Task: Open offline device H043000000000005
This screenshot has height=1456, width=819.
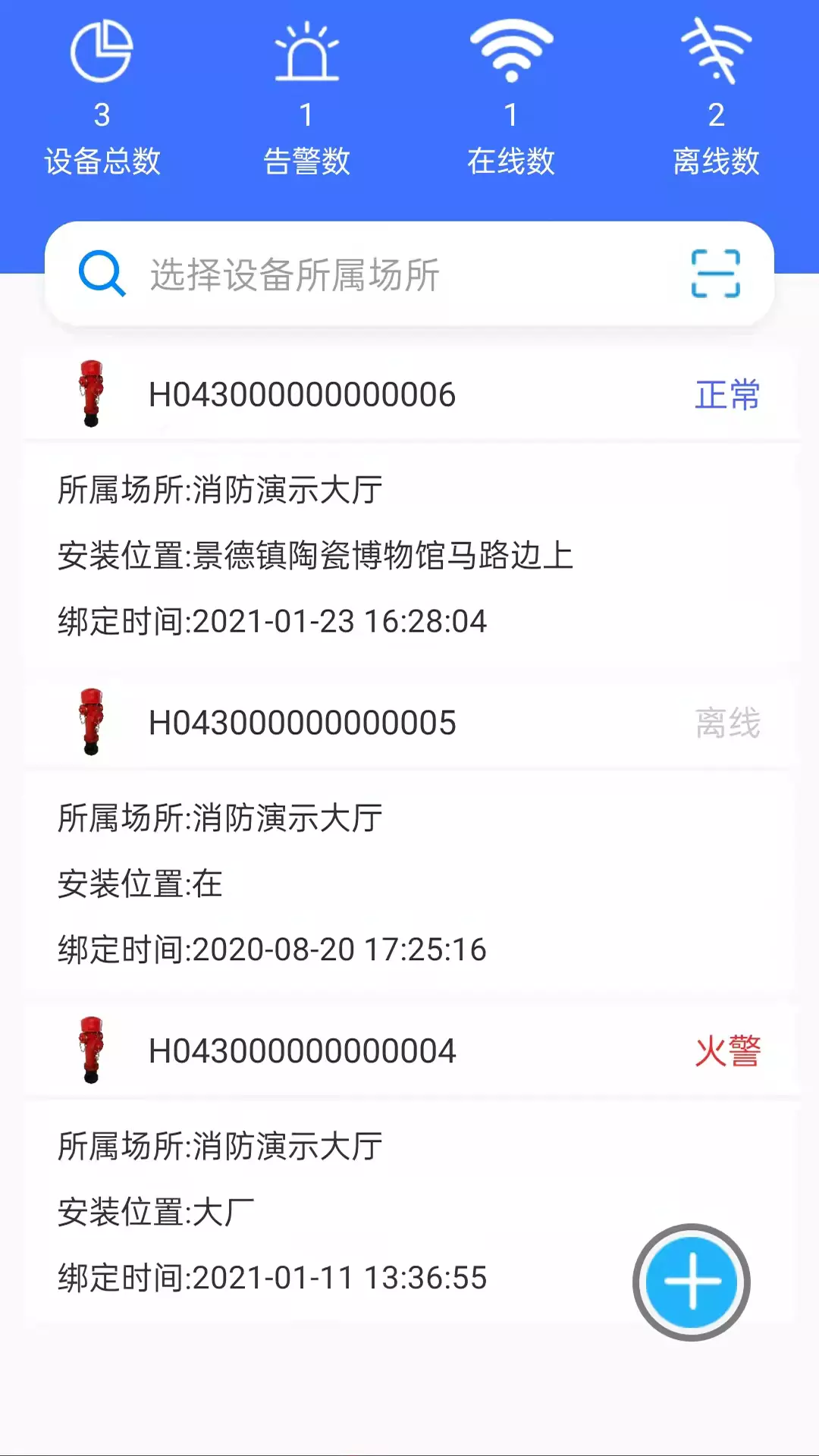Action: click(302, 723)
